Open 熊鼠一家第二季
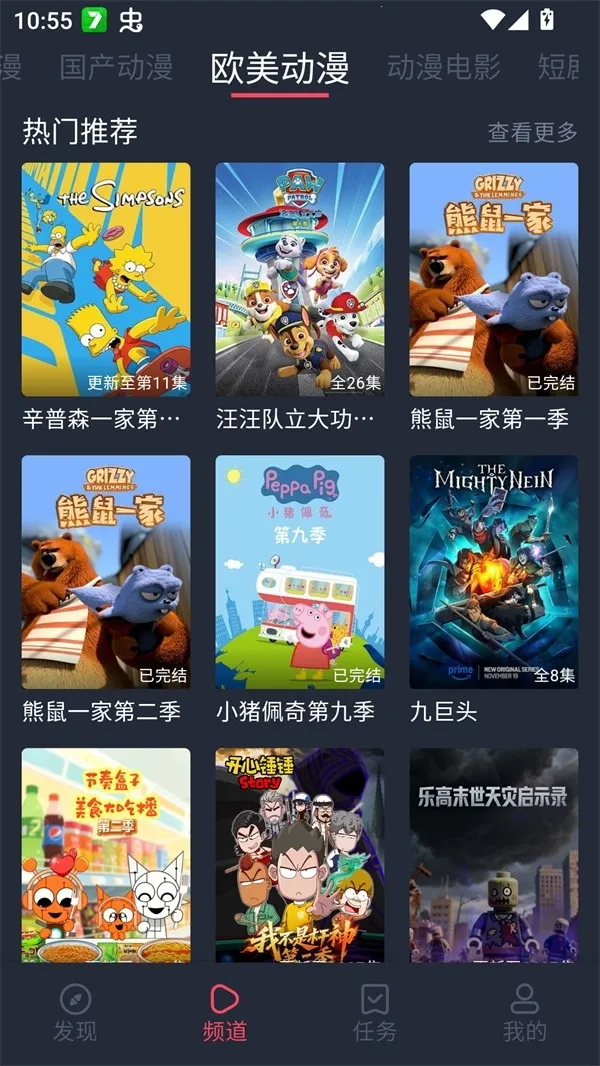600x1066 pixels. 106,572
